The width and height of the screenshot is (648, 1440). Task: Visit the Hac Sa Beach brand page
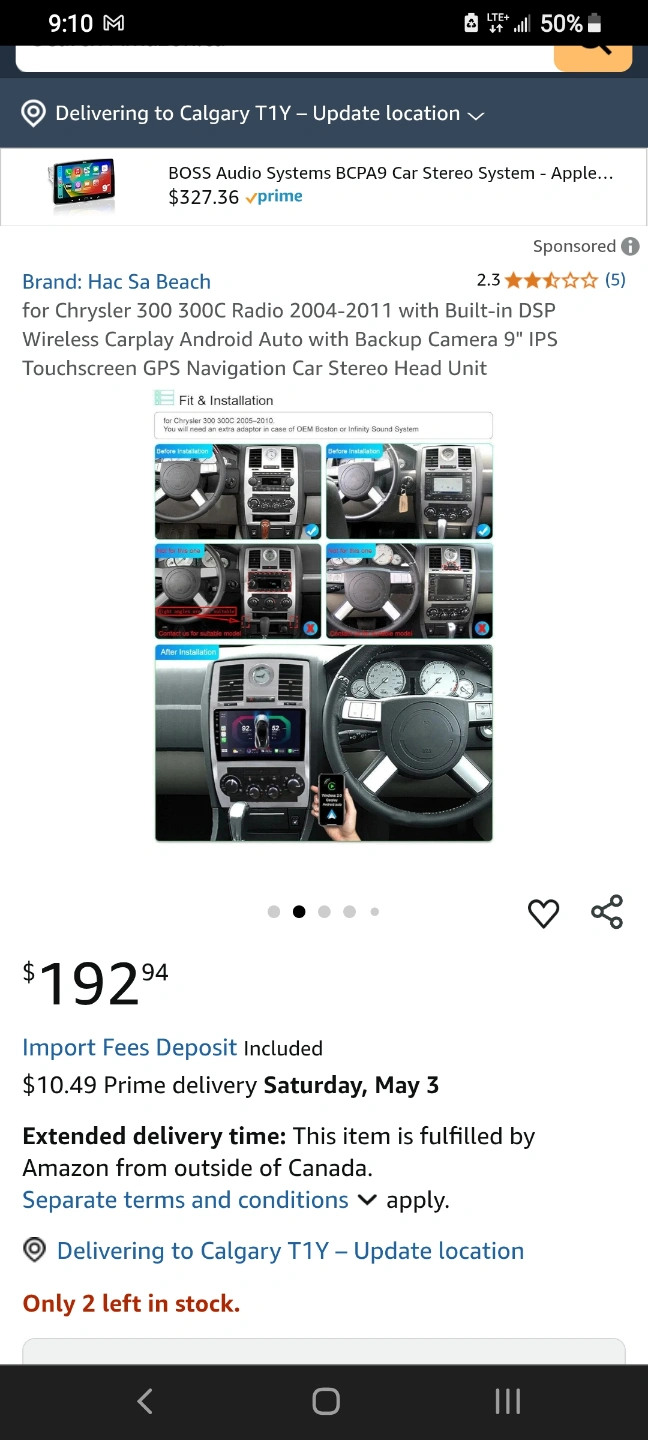pos(116,282)
